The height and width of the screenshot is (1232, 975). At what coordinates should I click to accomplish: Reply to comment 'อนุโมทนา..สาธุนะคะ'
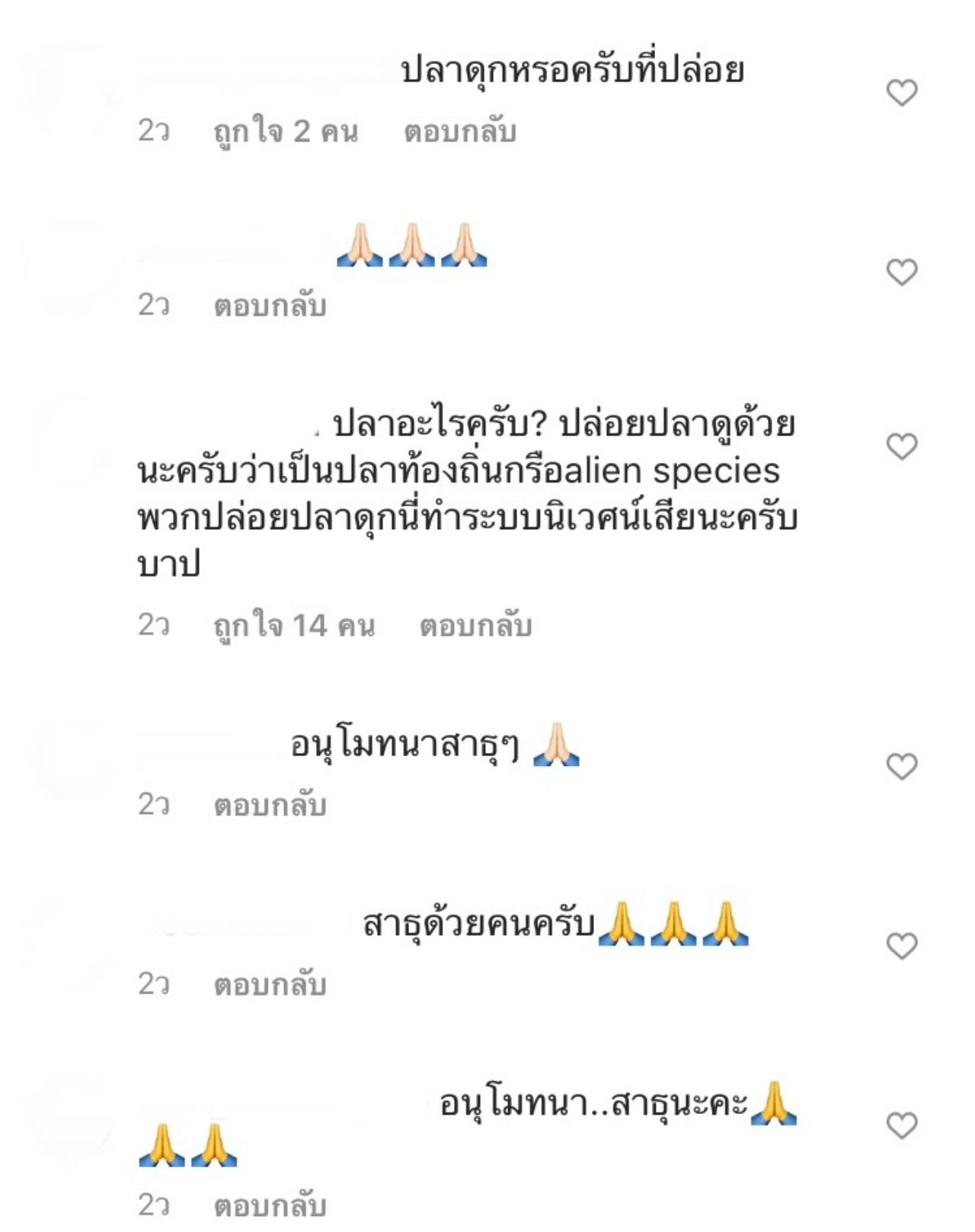click(x=270, y=1205)
